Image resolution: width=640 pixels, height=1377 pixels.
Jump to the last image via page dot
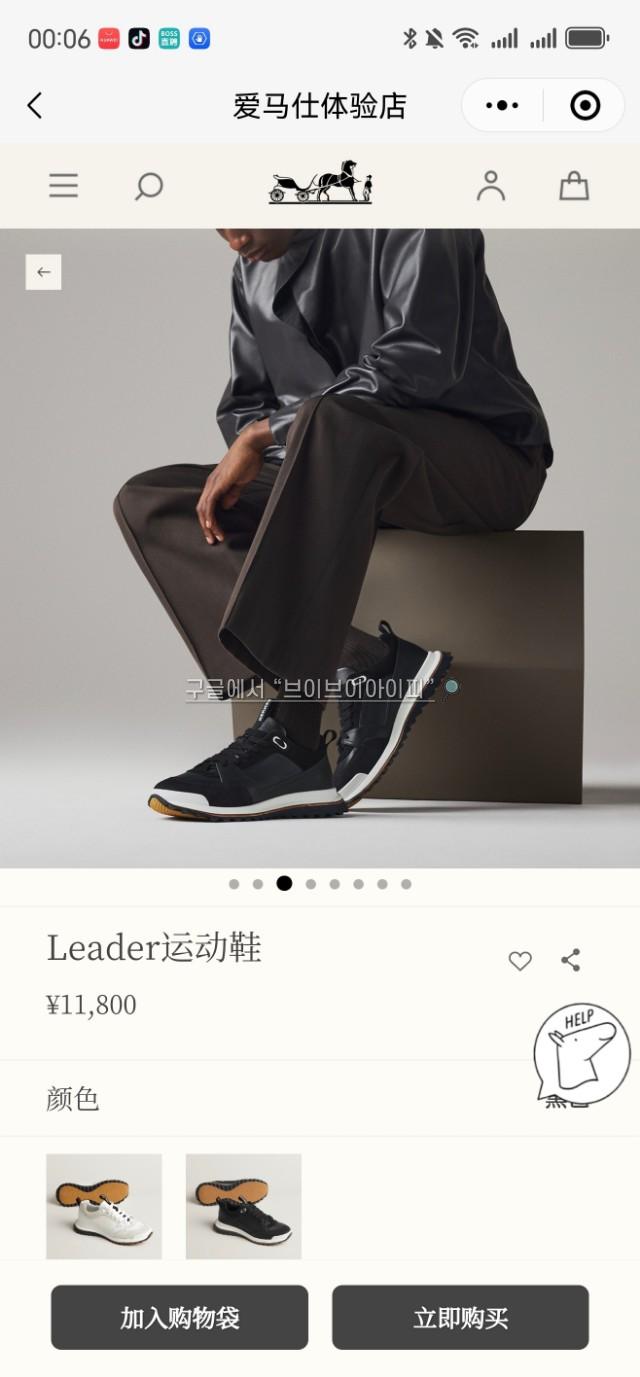(x=406, y=884)
